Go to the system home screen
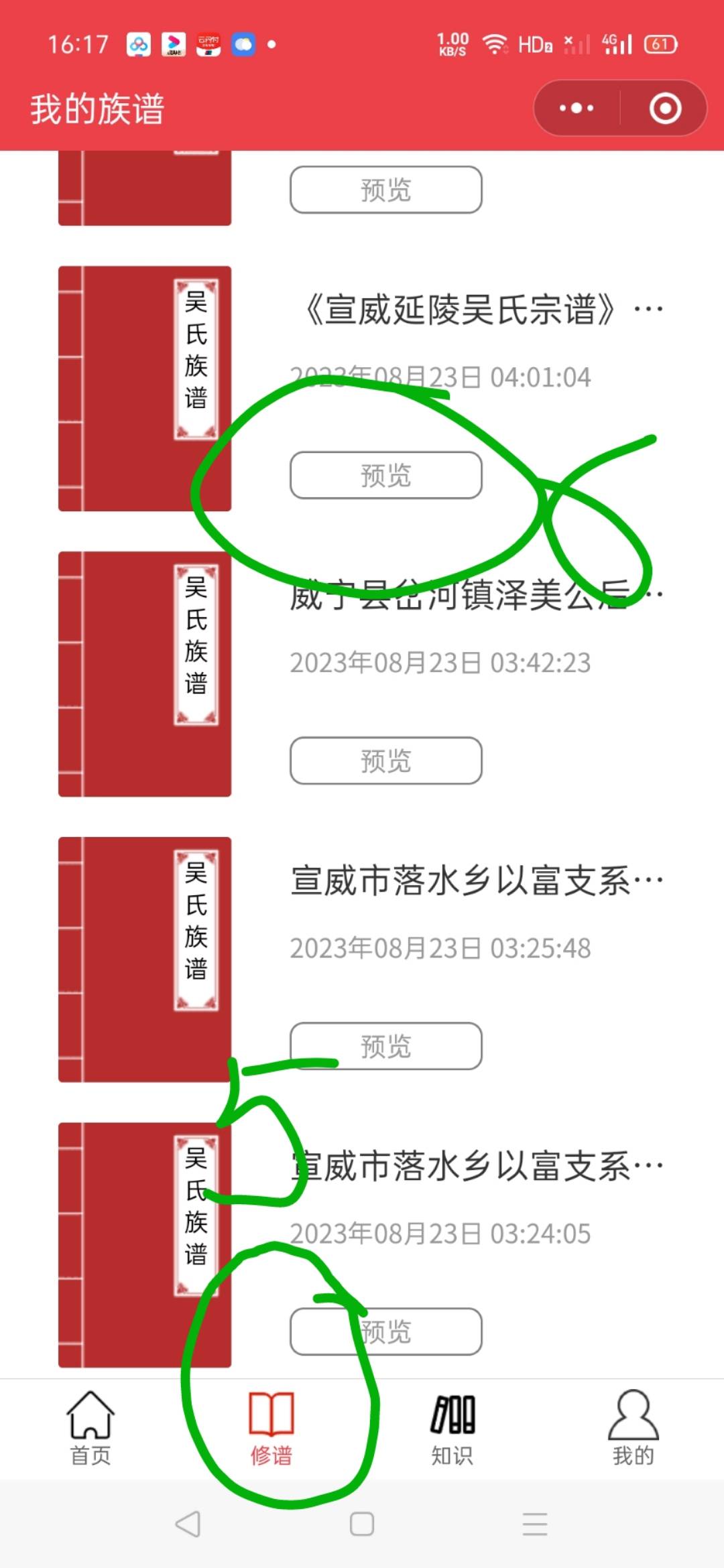 362,1524
